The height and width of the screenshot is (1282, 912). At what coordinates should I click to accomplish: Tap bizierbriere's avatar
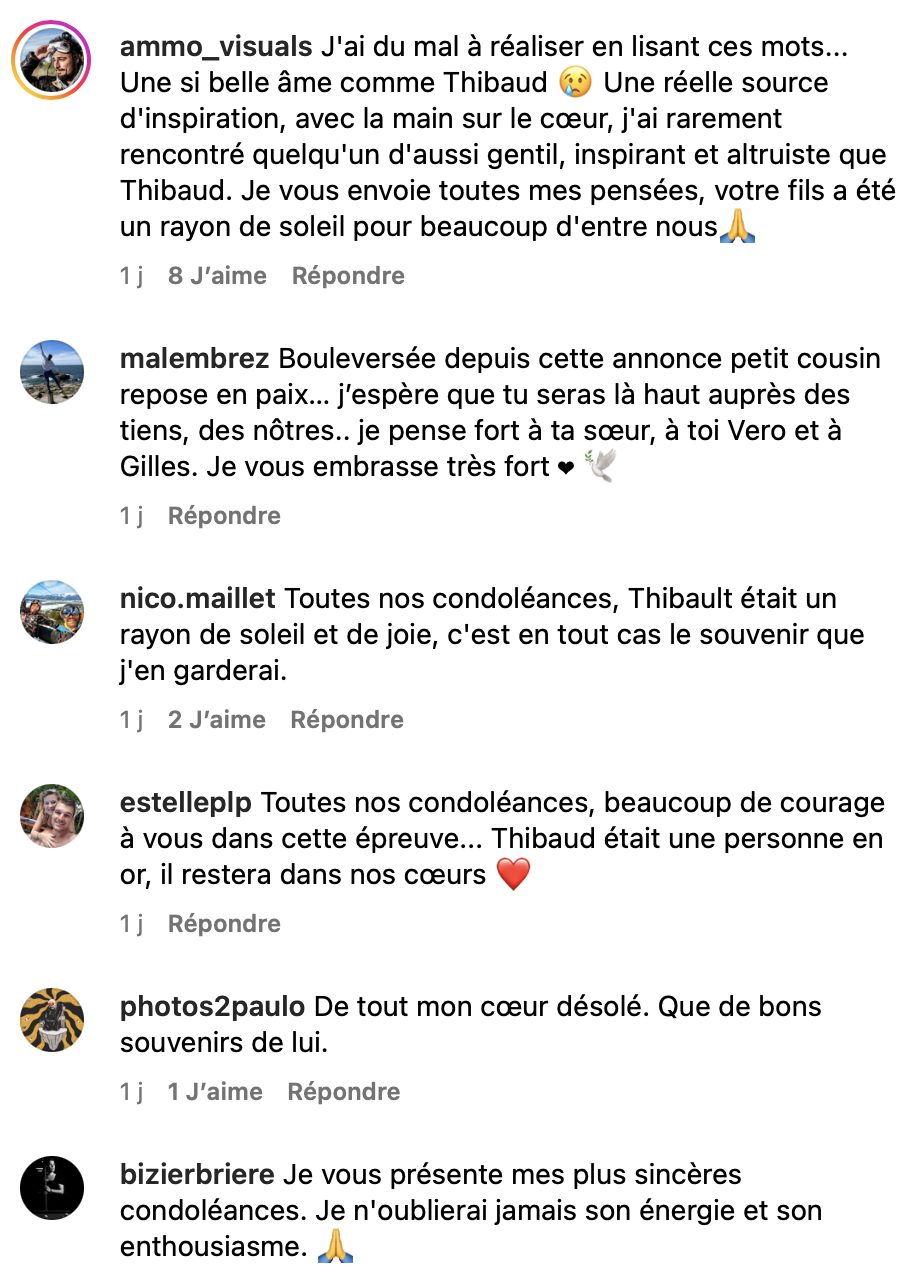(52, 1187)
